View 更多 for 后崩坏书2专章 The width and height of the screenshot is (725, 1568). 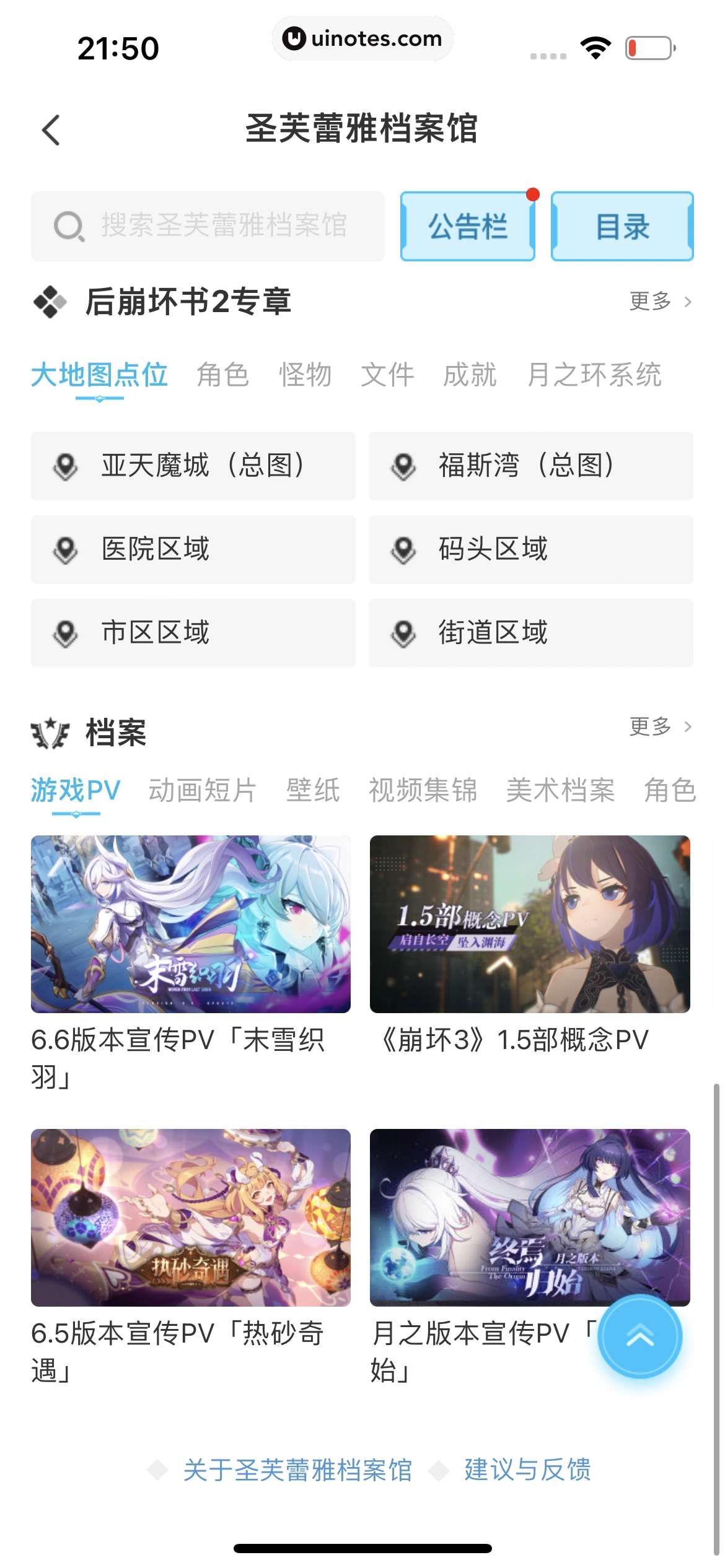660,302
